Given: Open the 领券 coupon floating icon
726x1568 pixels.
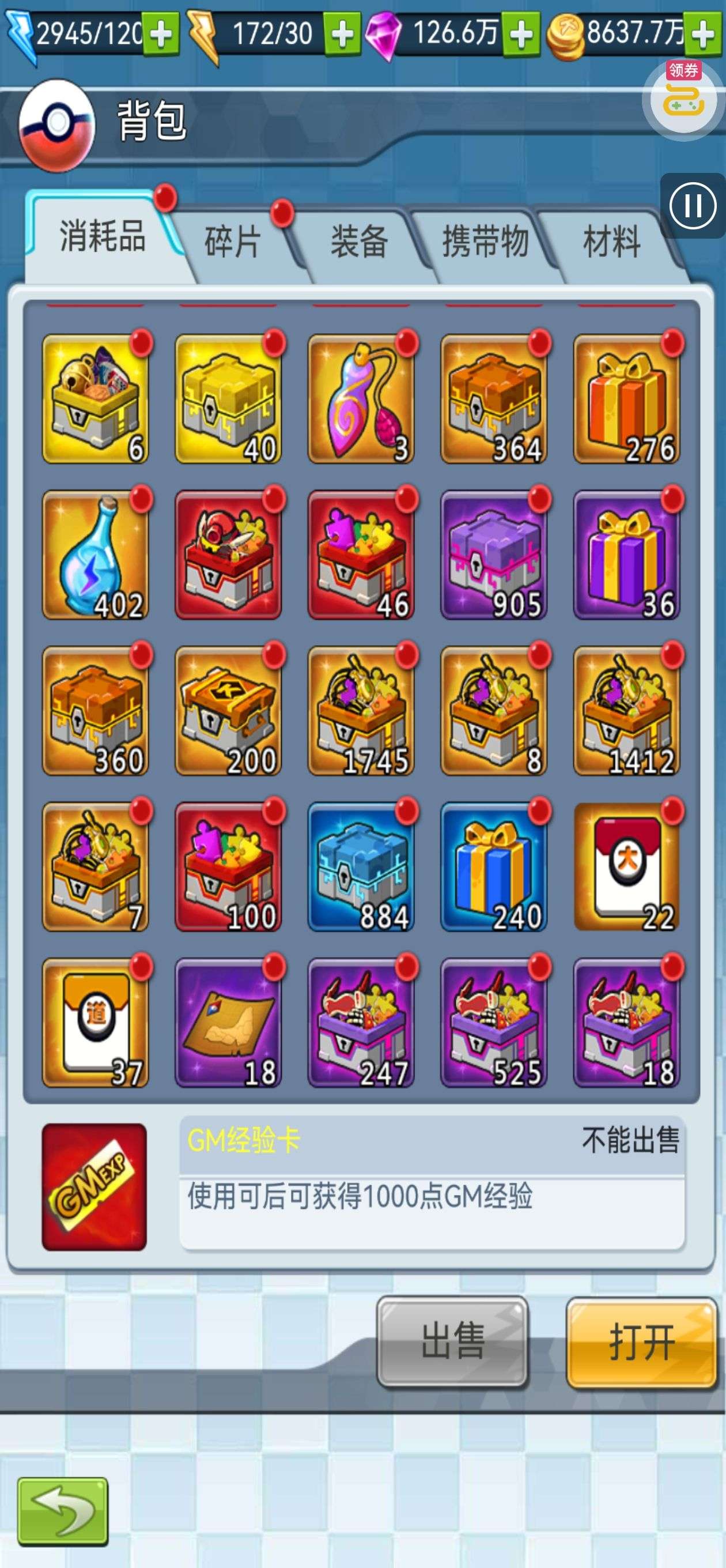Looking at the screenshot, I should pos(683,97).
